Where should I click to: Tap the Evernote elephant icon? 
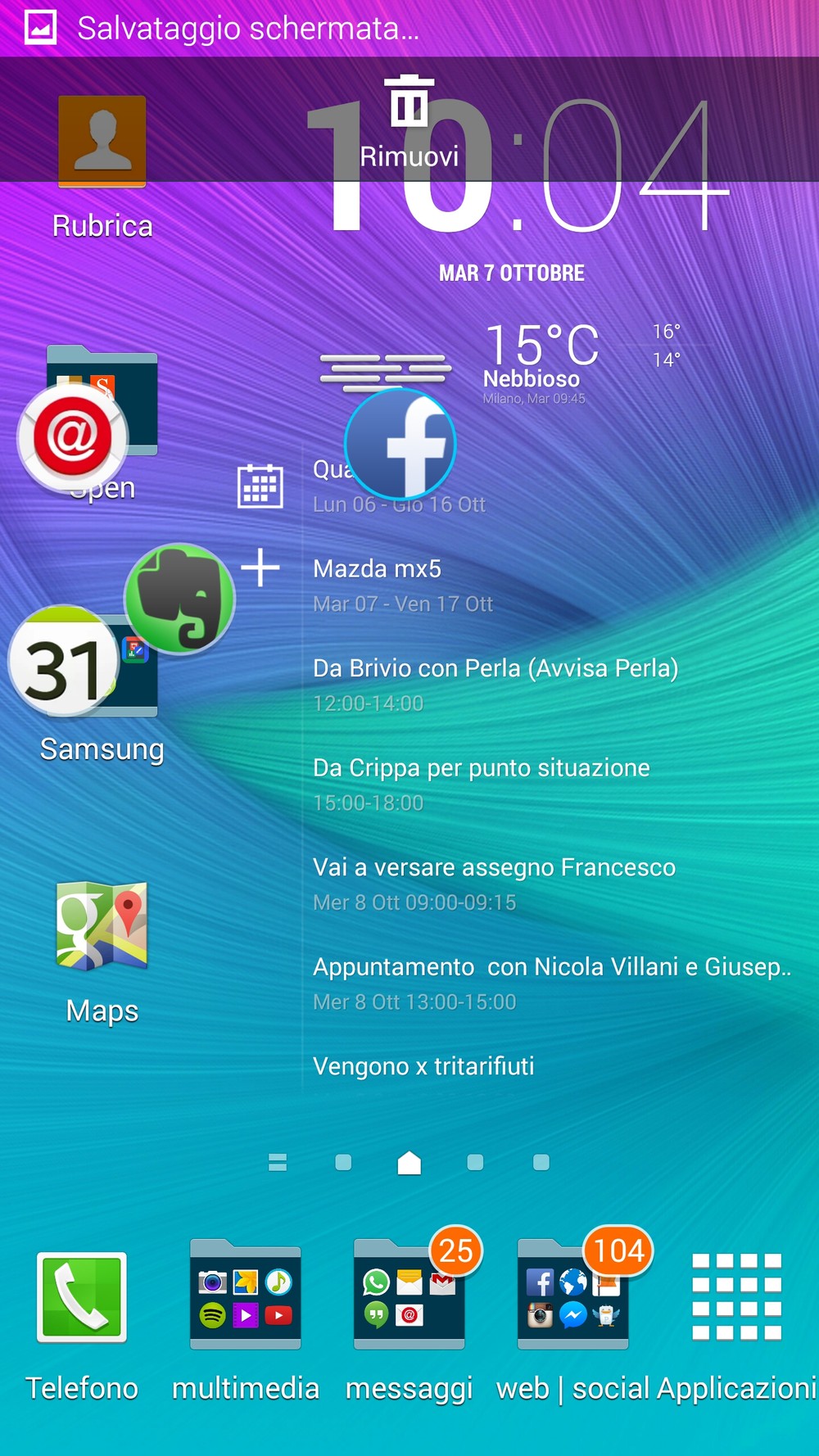click(x=179, y=598)
